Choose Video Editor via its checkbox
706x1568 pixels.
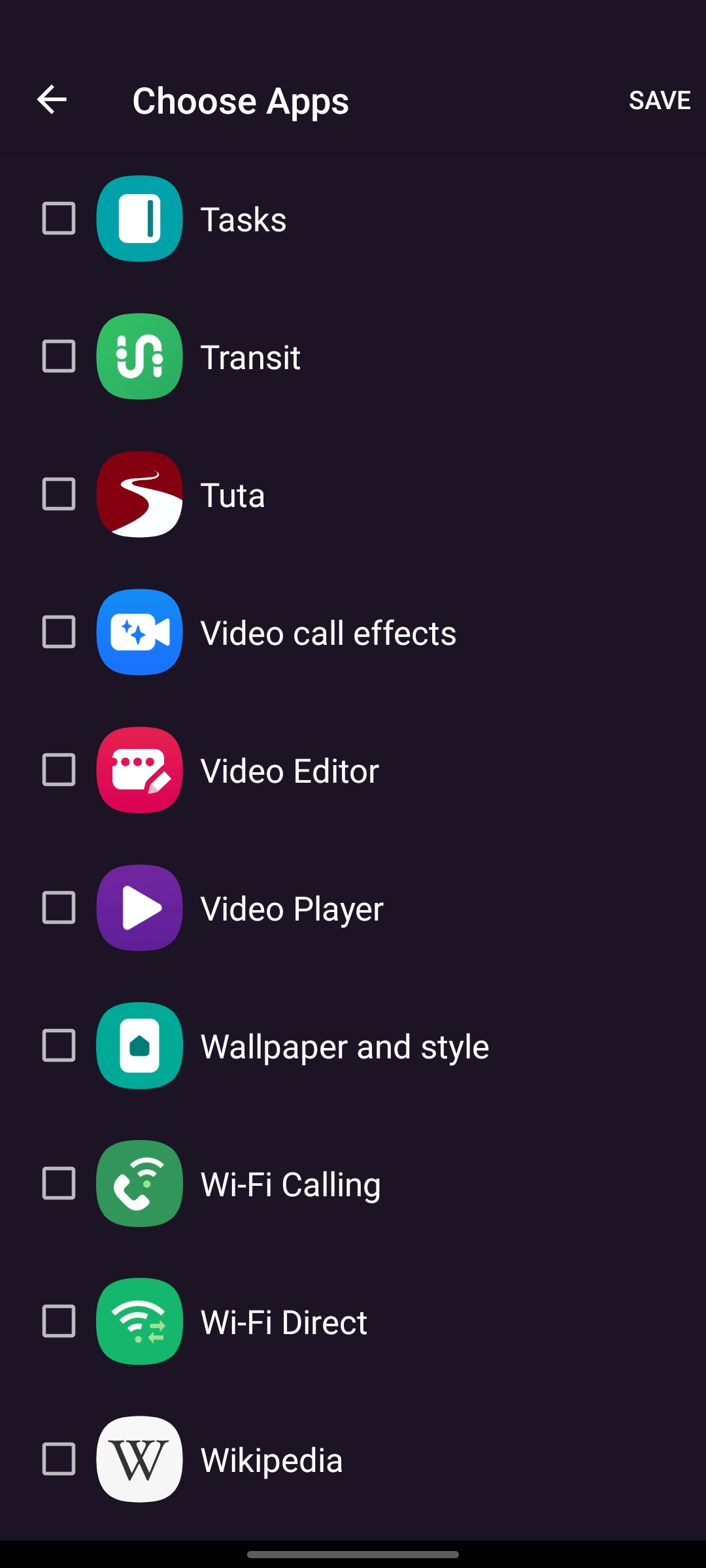click(59, 770)
